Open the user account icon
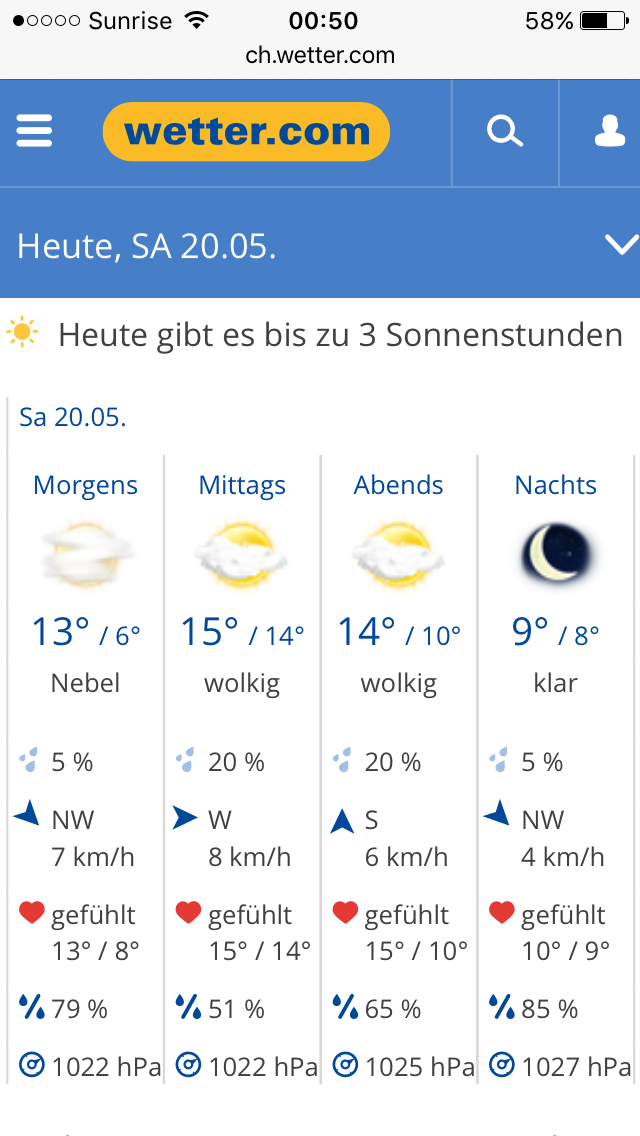This screenshot has height=1136, width=640. (x=610, y=131)
